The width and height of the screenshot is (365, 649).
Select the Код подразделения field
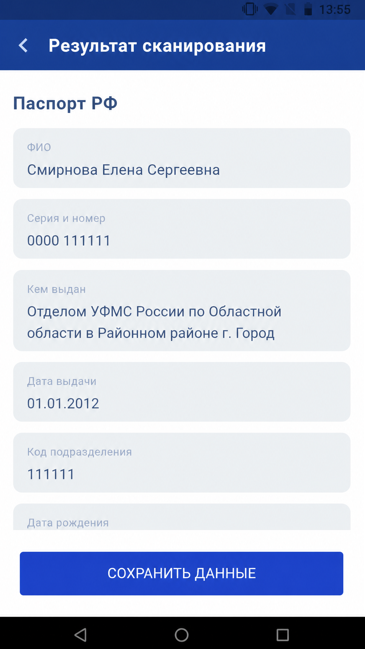tap(182, 463)
